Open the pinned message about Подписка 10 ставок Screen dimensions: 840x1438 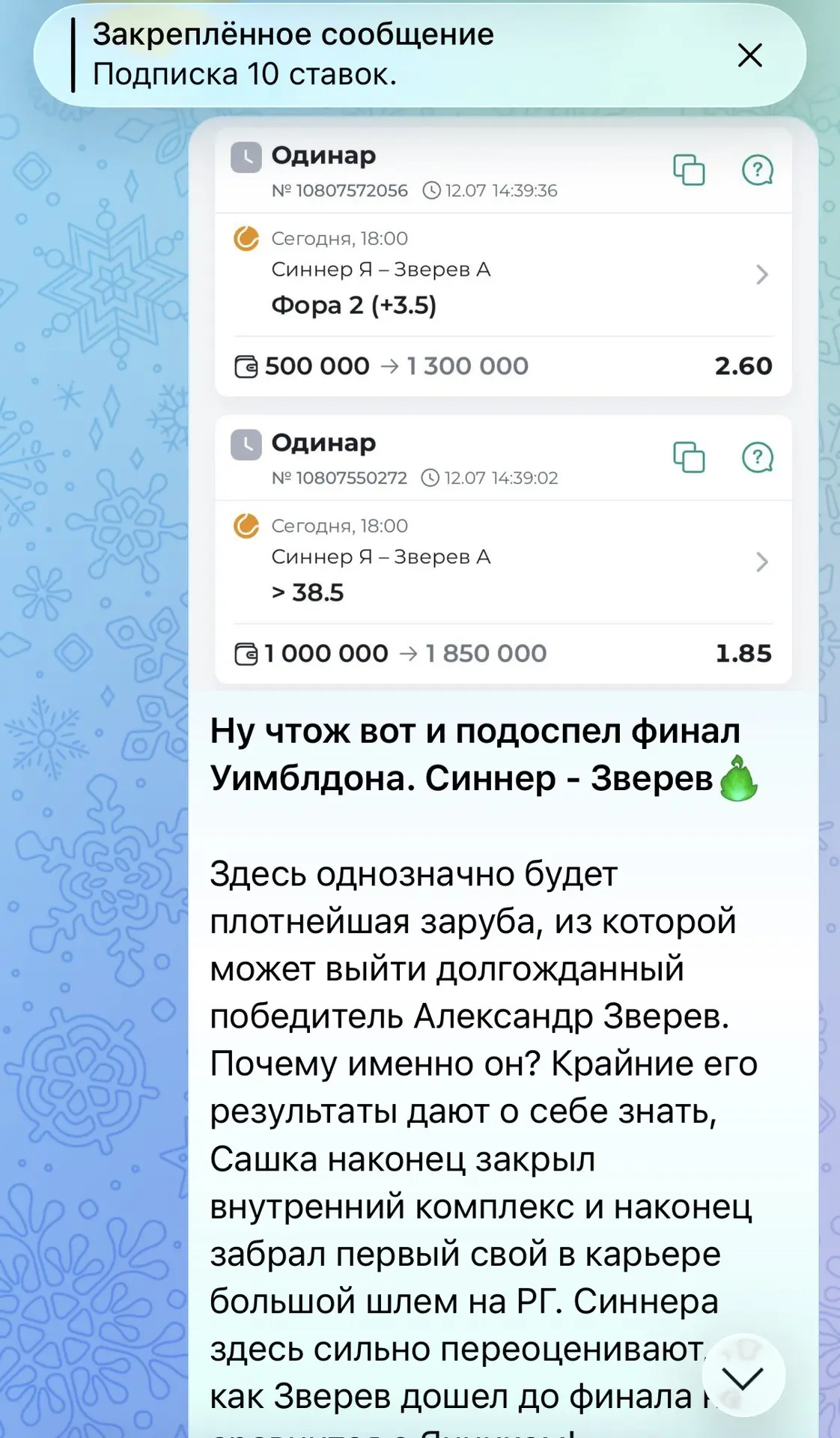(x=374, y=55)
